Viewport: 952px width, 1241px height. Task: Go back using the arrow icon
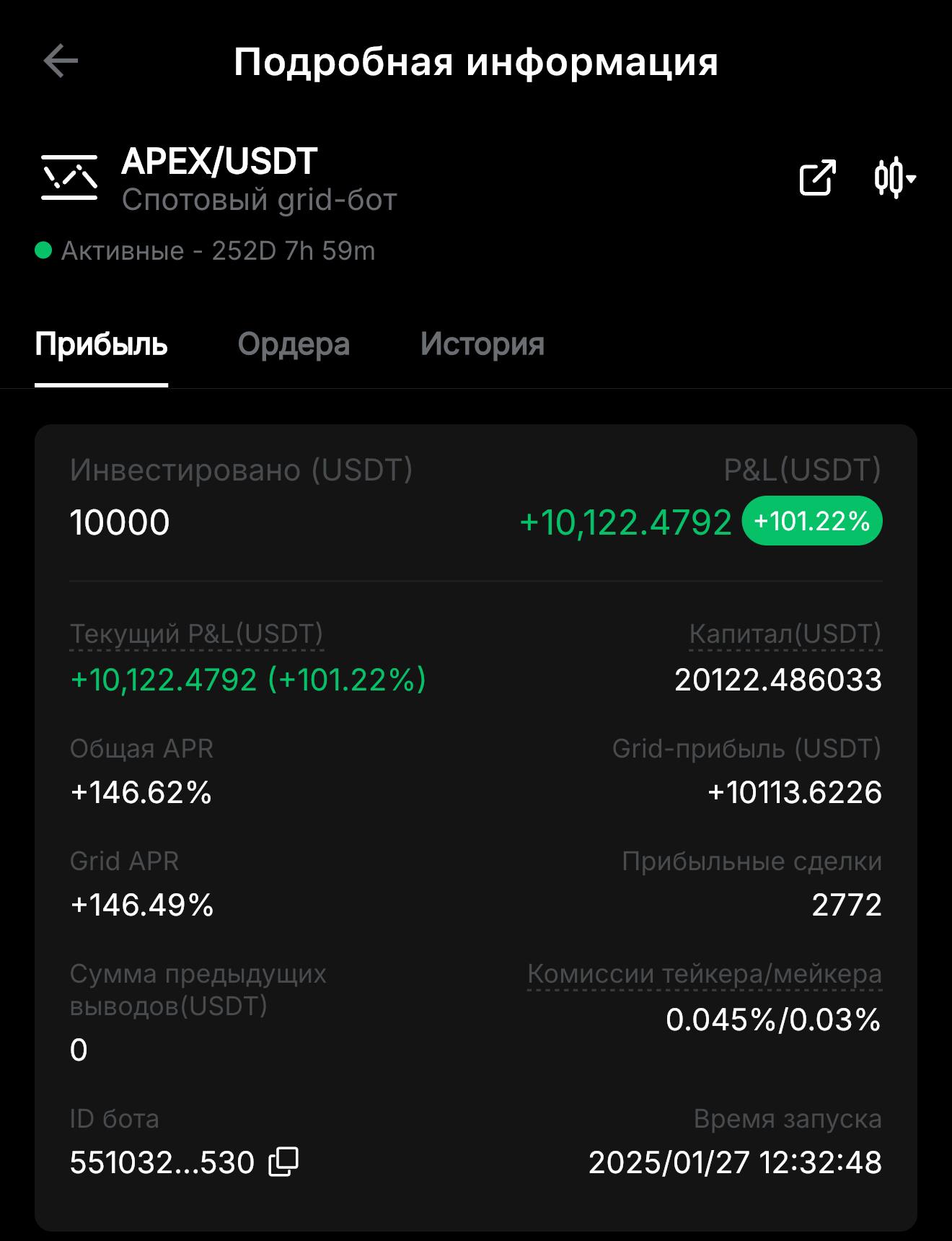61,61
